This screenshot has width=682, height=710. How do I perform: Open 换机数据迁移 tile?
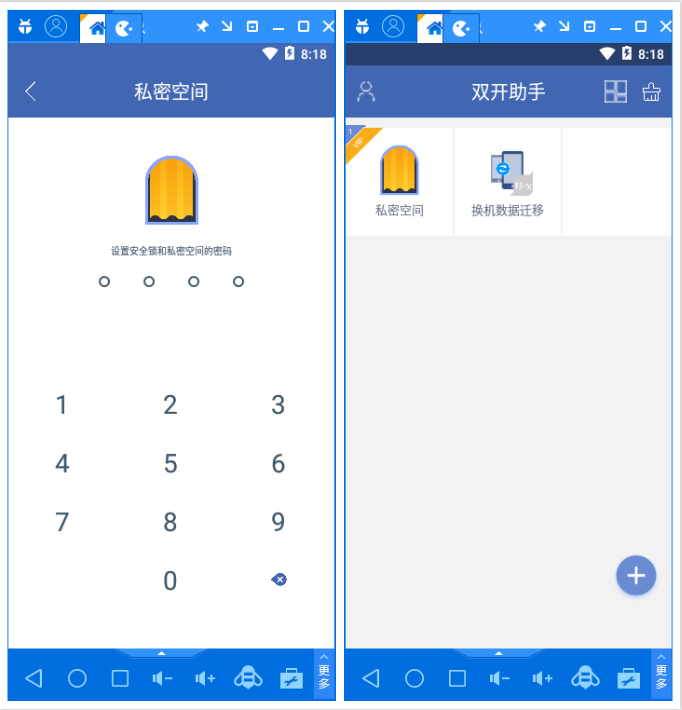pyautogui.click(x=508, y=181)
